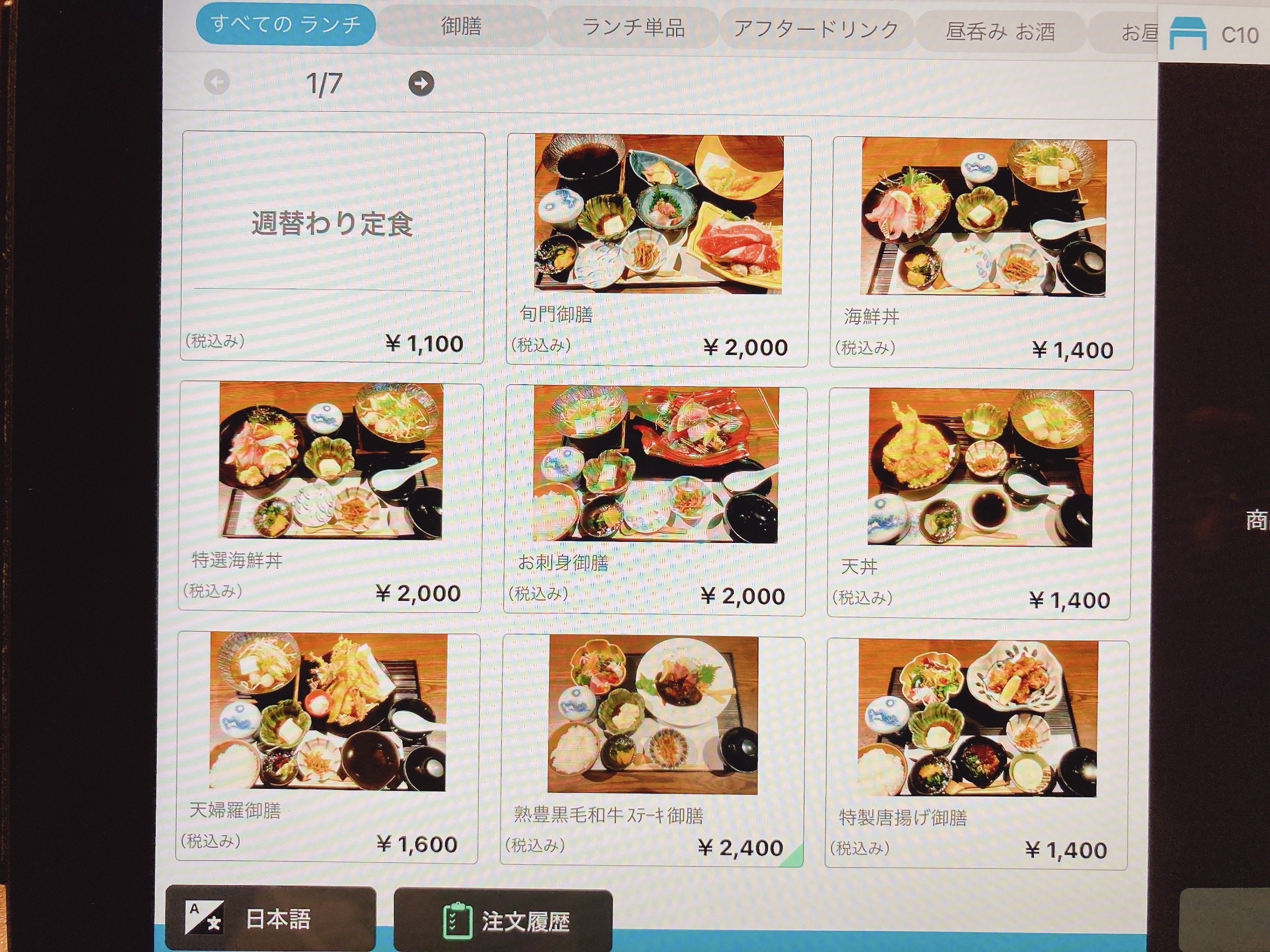Switch to the 御膳 tab

pyautogui.click(x=461, y=27)
